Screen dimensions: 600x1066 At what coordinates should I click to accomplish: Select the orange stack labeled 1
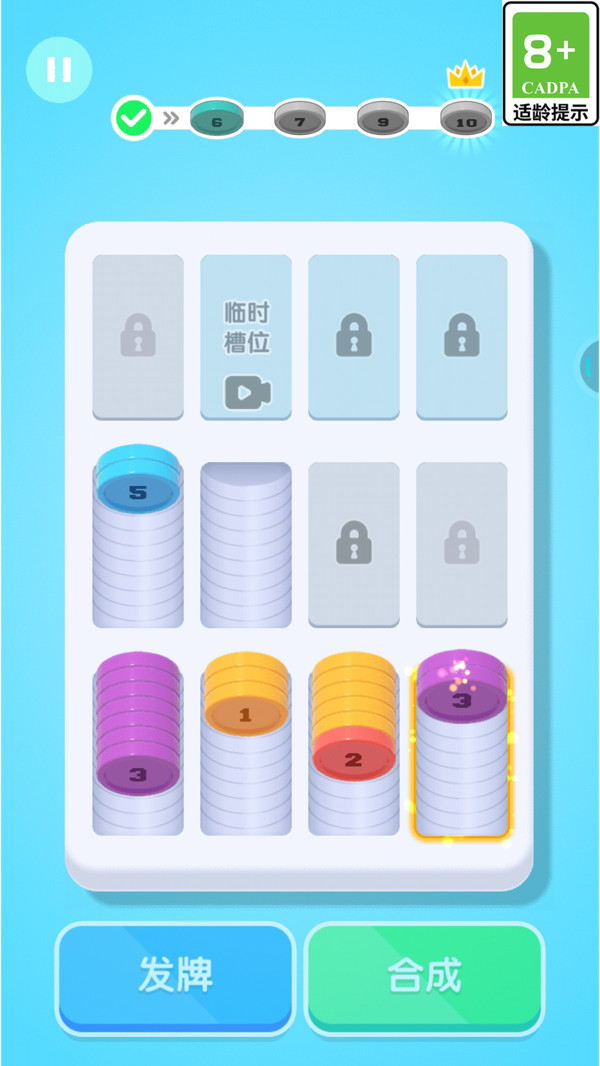[246, 745]
